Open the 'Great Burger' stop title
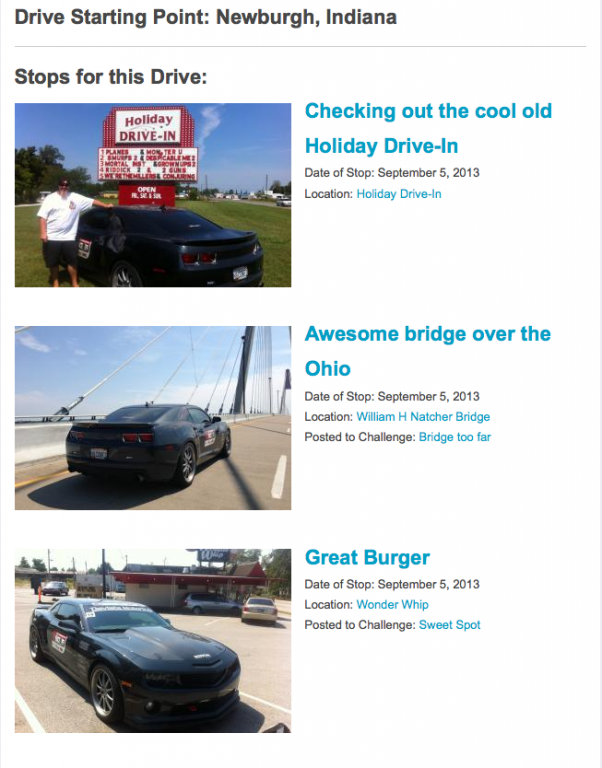The width and height of the screenshot is (602, 768). [367, 558]
